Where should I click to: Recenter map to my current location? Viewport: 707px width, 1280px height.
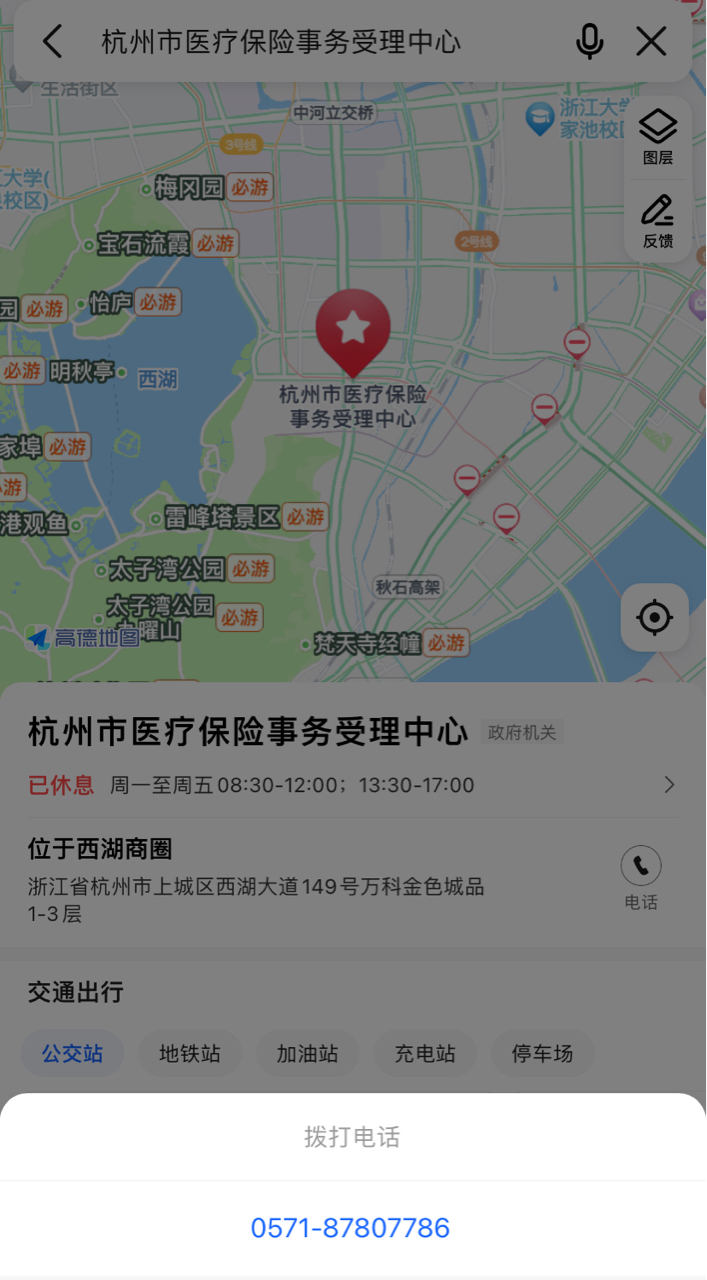click(654, 618)
